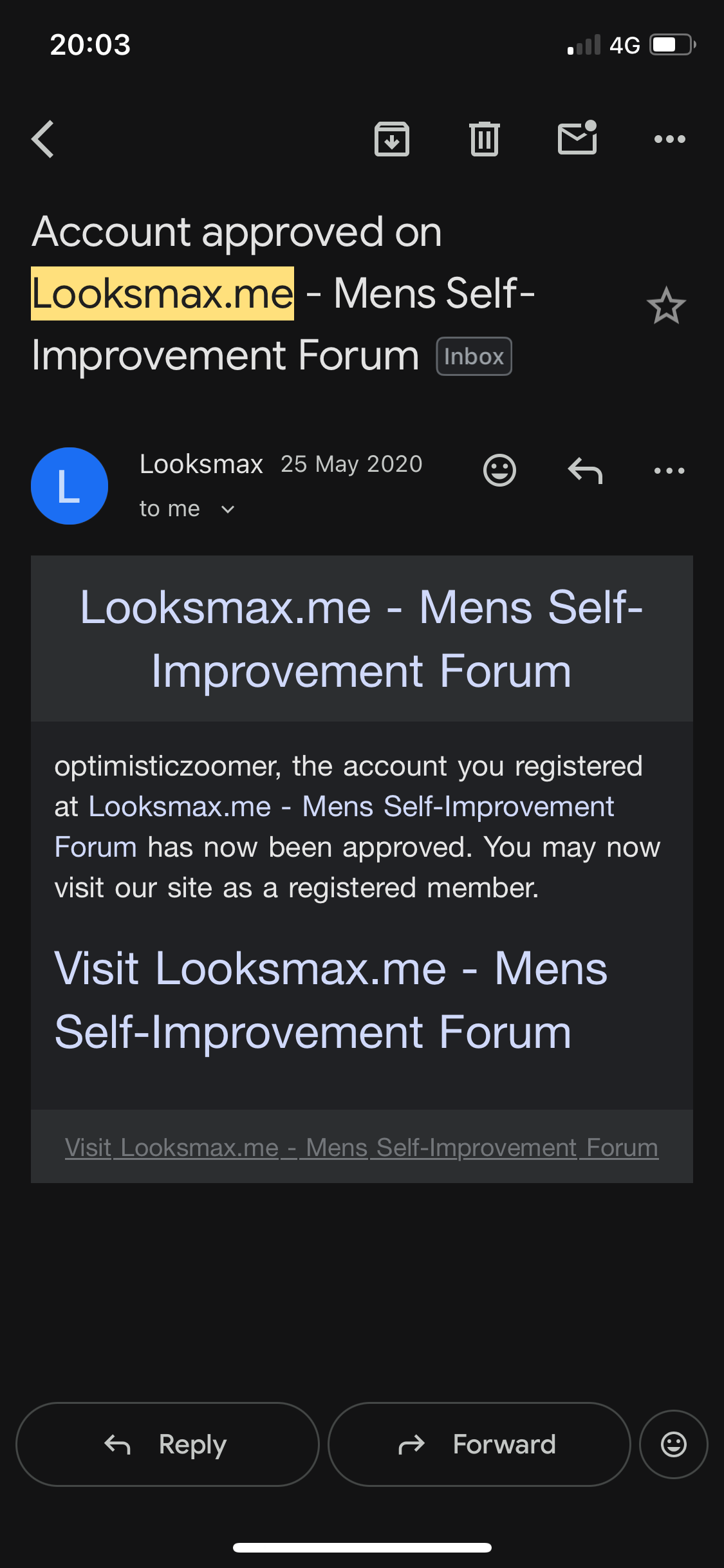Screen dimensions: 724x1568
Task: Expand recipient details next to "to me"
Action: coord(228,510)
